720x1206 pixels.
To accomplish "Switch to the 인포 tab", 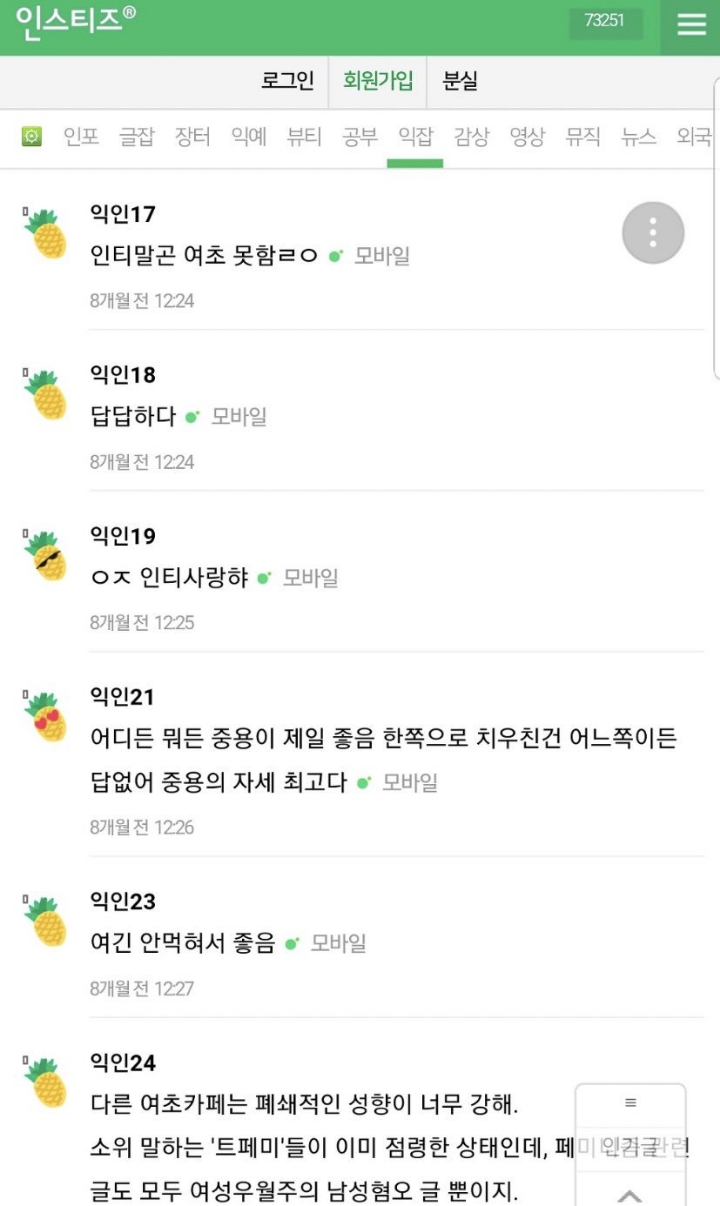I will [x=81, y=137].
